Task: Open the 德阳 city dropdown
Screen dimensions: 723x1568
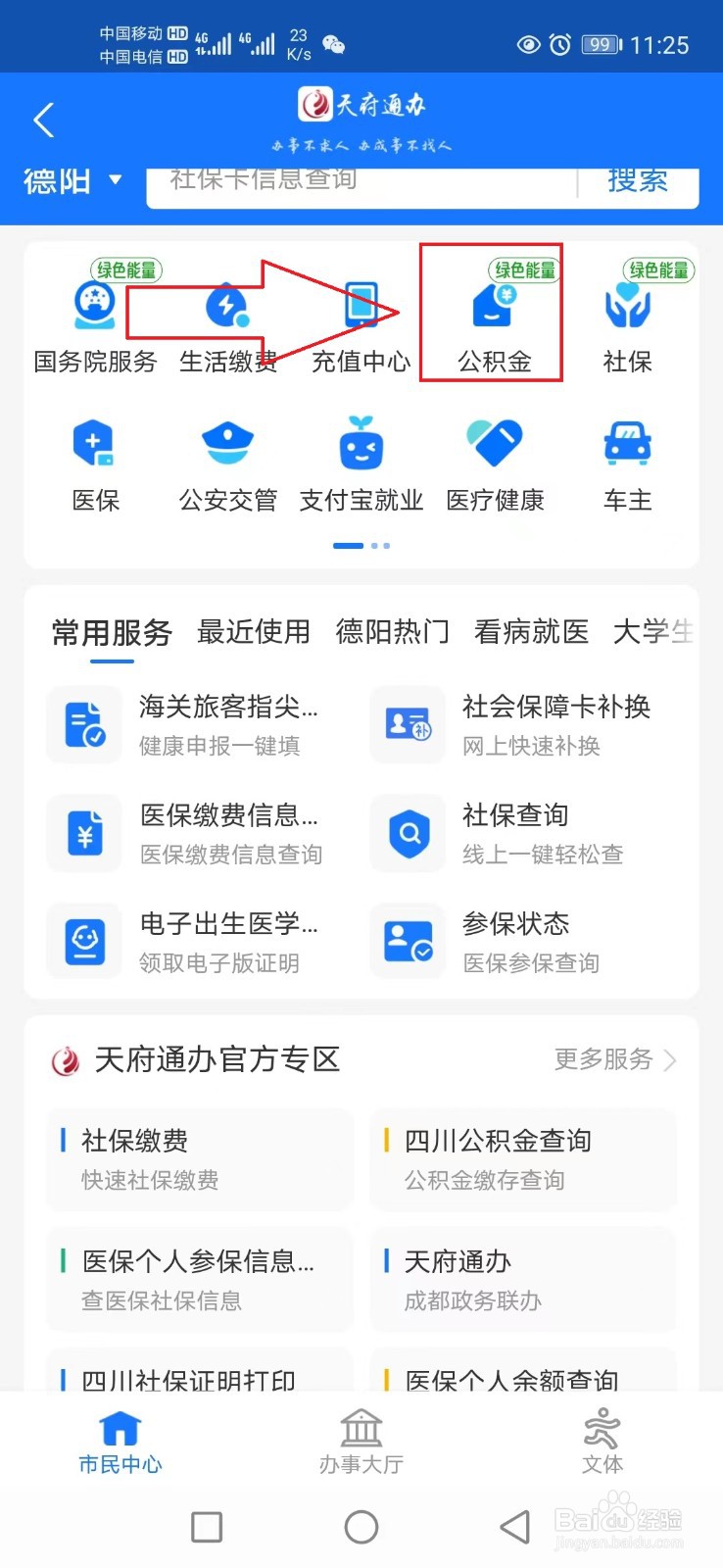Action: click(x=72, y=181)
